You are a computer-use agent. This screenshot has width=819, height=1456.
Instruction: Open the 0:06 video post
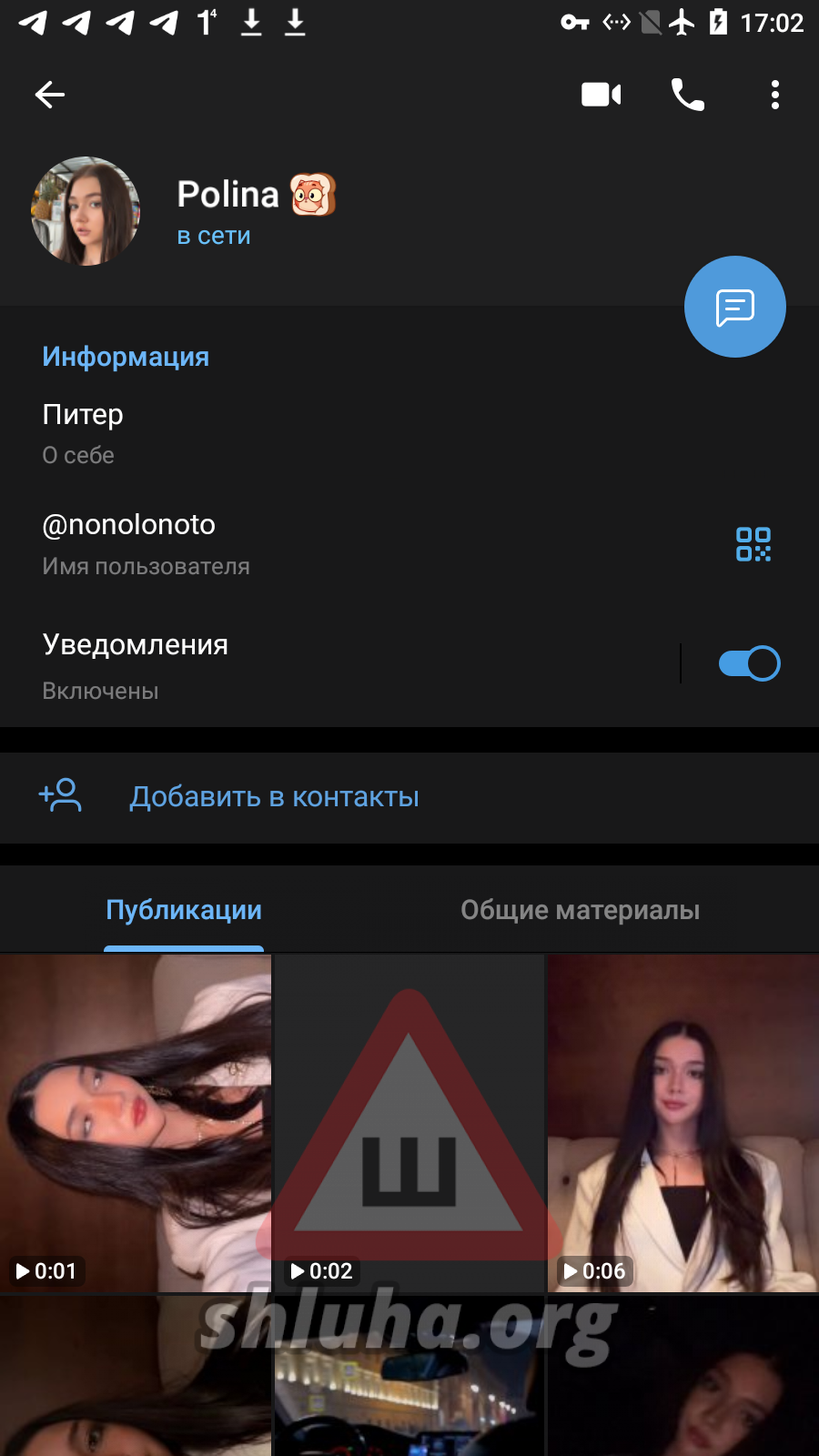(682, 1123)
